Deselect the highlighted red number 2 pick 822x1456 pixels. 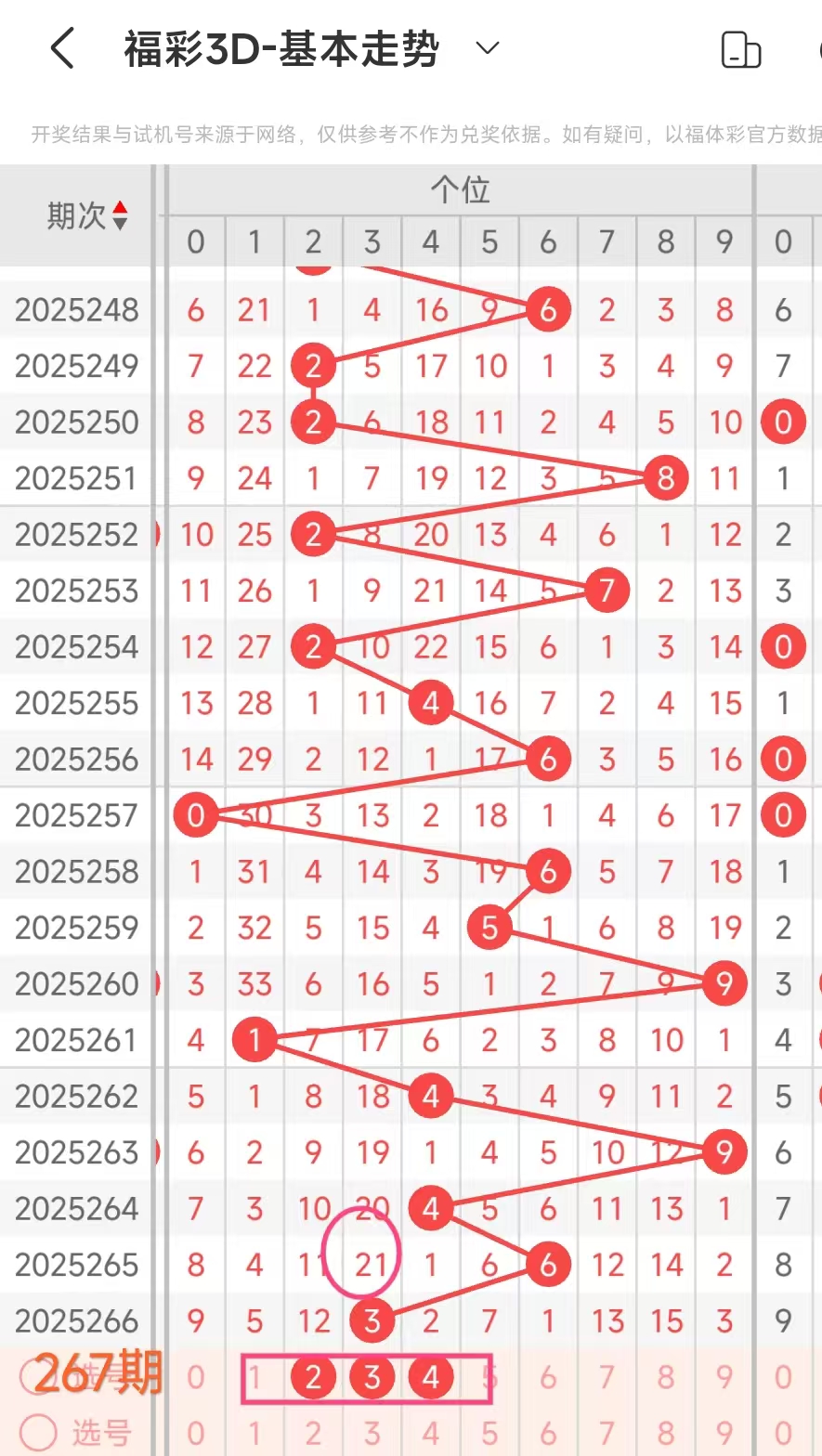(313, 1377)
